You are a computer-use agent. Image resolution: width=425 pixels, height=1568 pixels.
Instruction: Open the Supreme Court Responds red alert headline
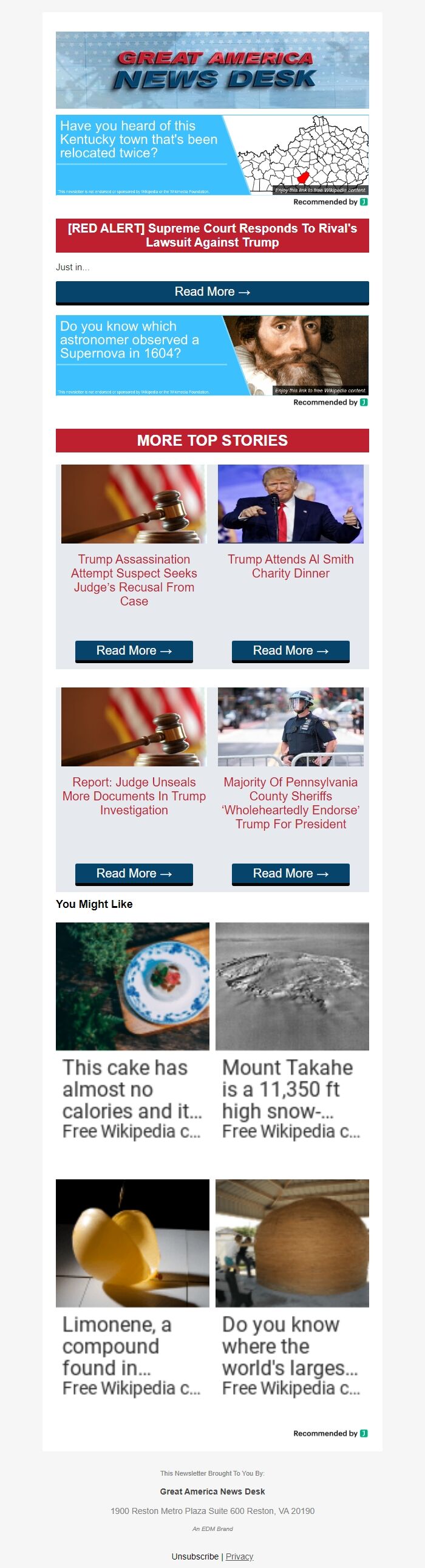[x=212, y=236]
